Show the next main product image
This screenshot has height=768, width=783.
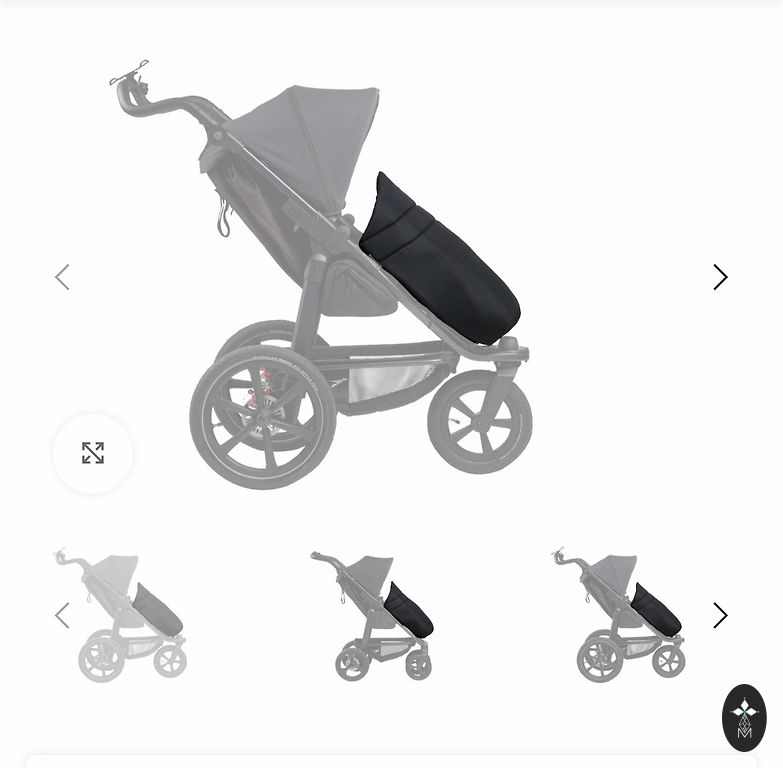720,277
